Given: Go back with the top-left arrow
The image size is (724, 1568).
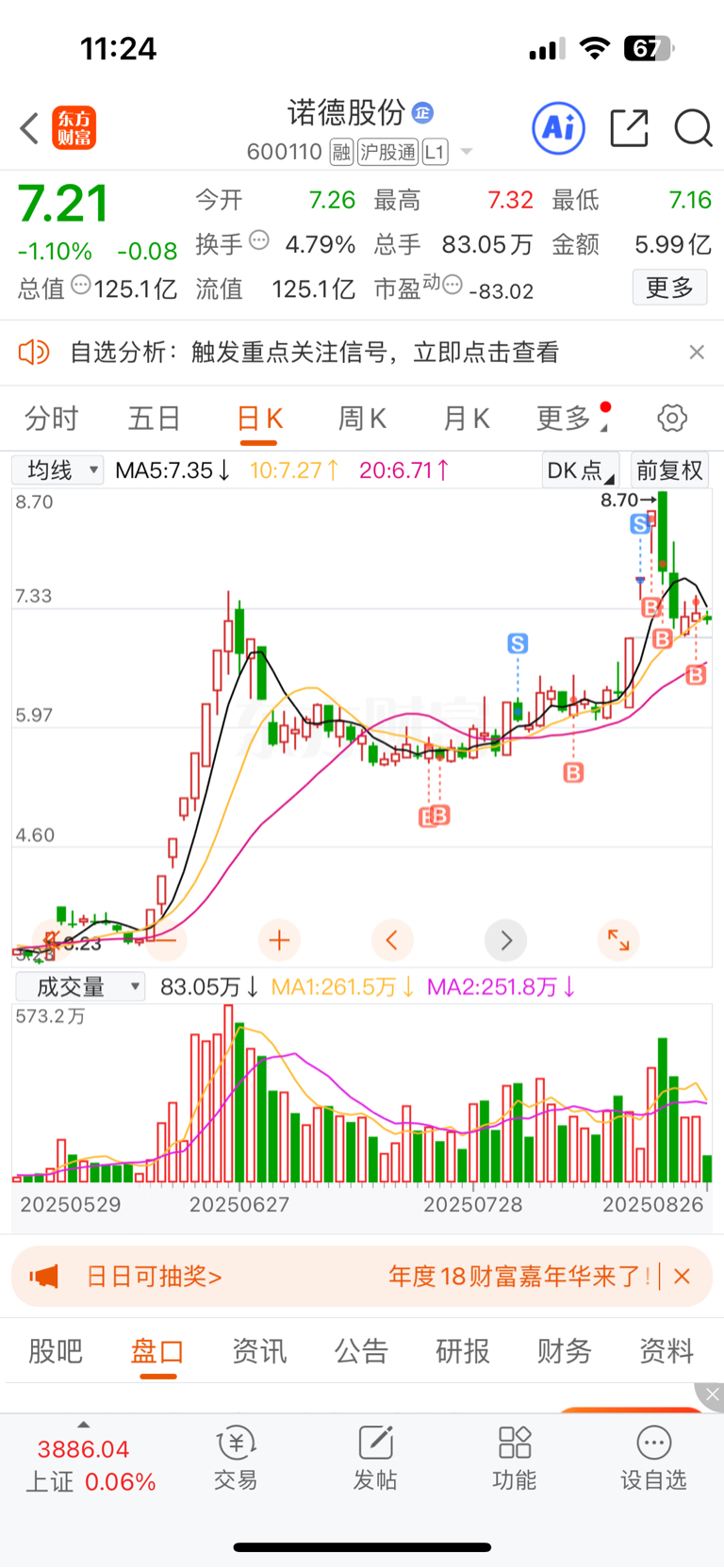Looking at the screenshot, I should (x=29, y=128).
